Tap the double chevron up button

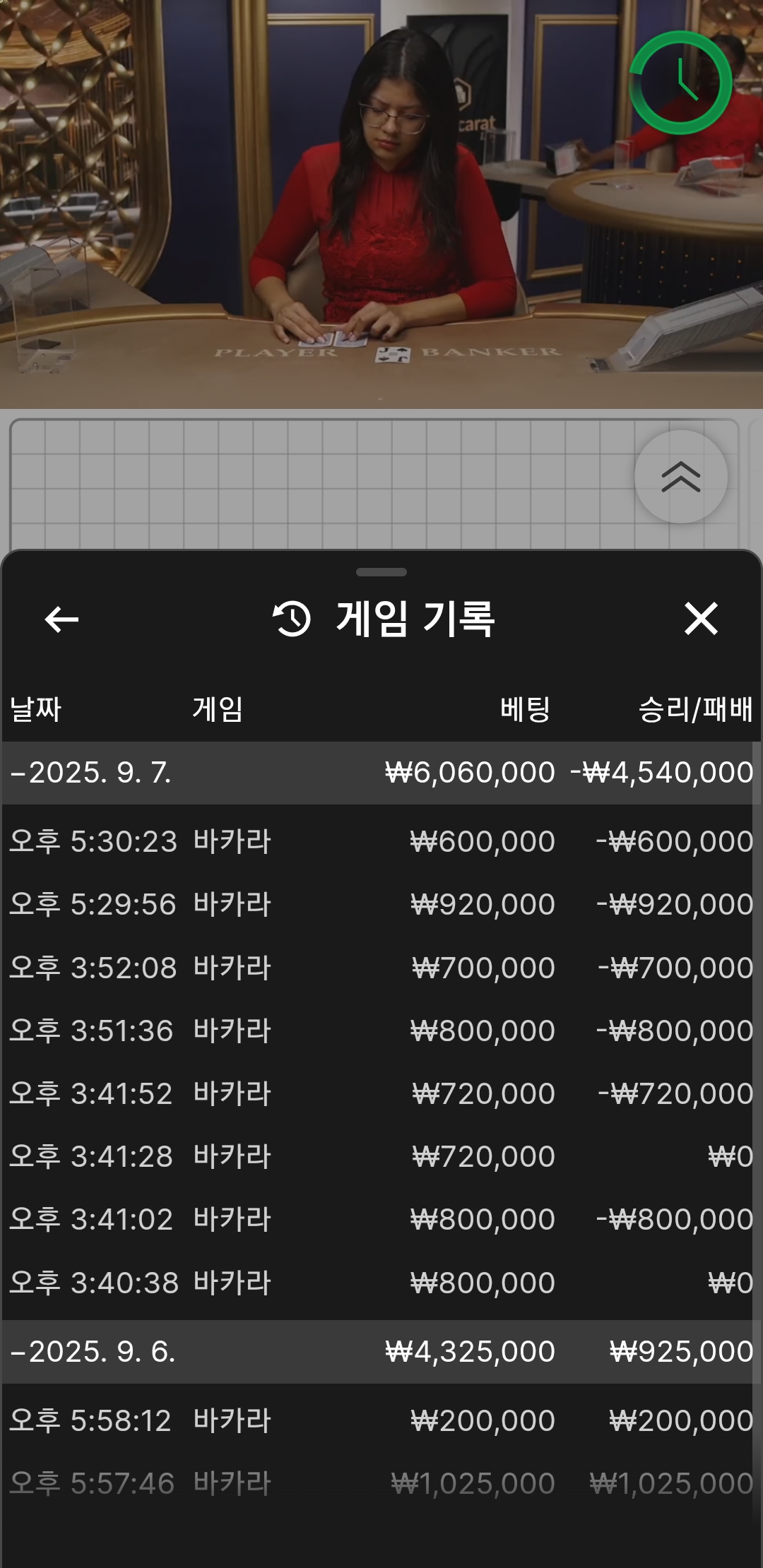680,477
